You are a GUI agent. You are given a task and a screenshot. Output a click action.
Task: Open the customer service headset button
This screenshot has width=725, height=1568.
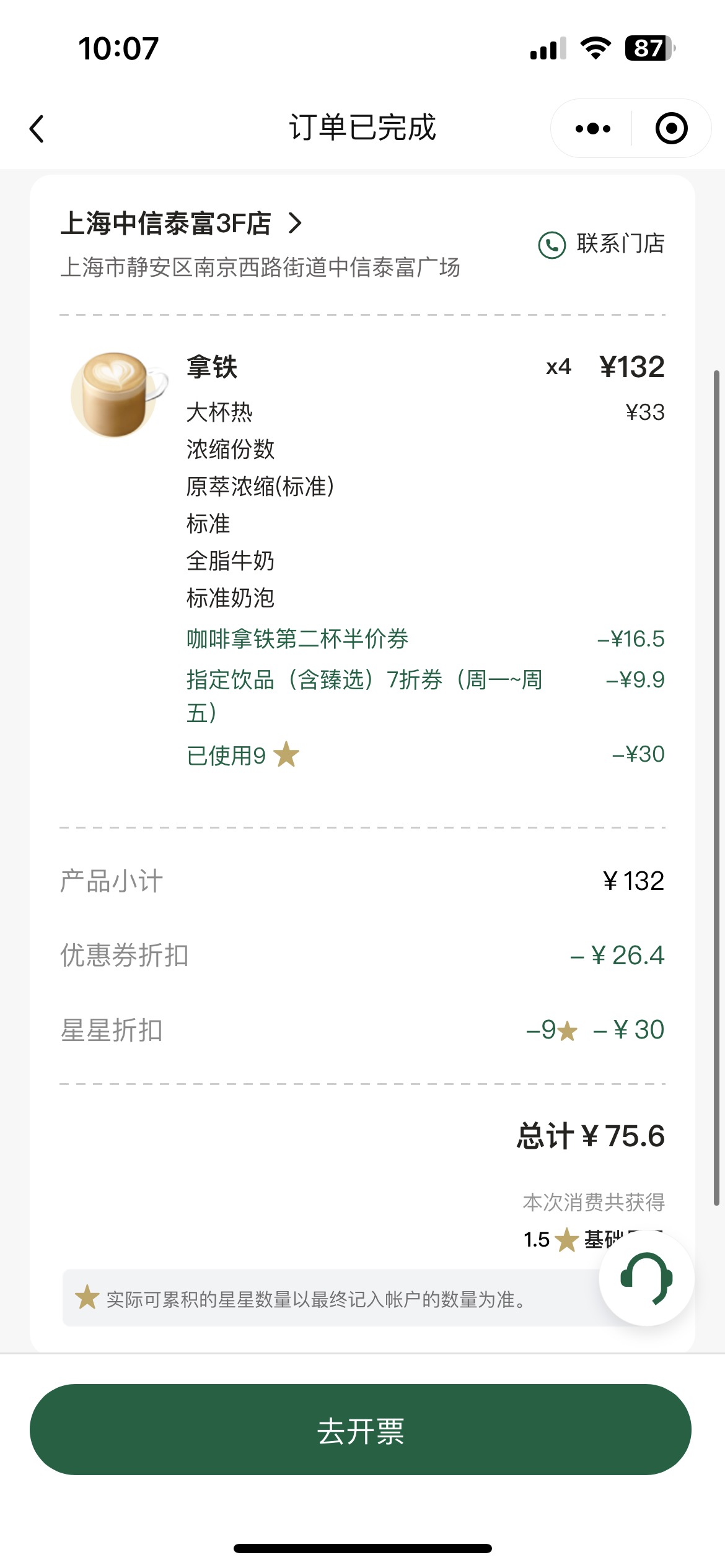(x=646, y=1278)
